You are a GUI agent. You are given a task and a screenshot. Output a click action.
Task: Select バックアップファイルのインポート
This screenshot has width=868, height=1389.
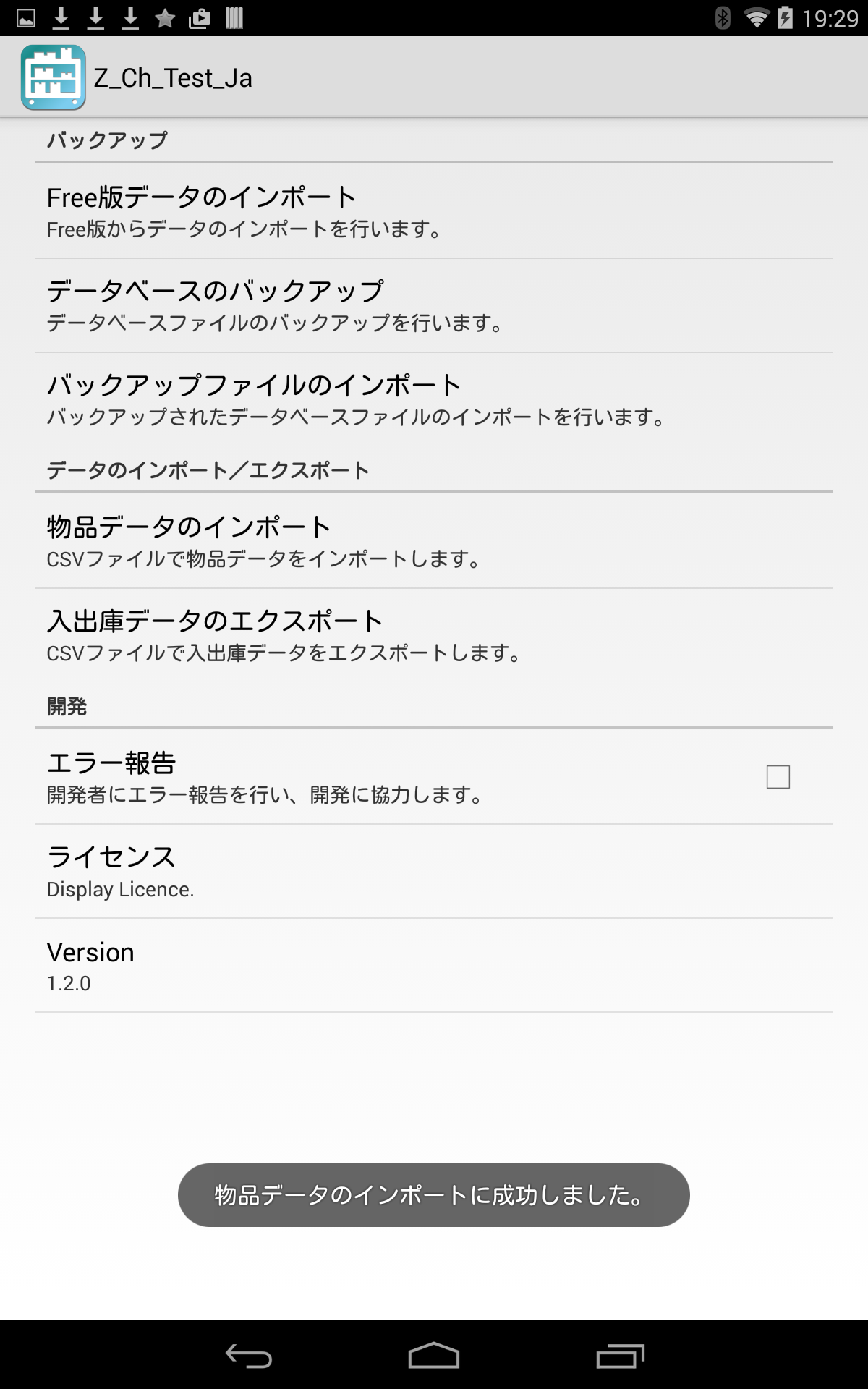pos(434,399)
